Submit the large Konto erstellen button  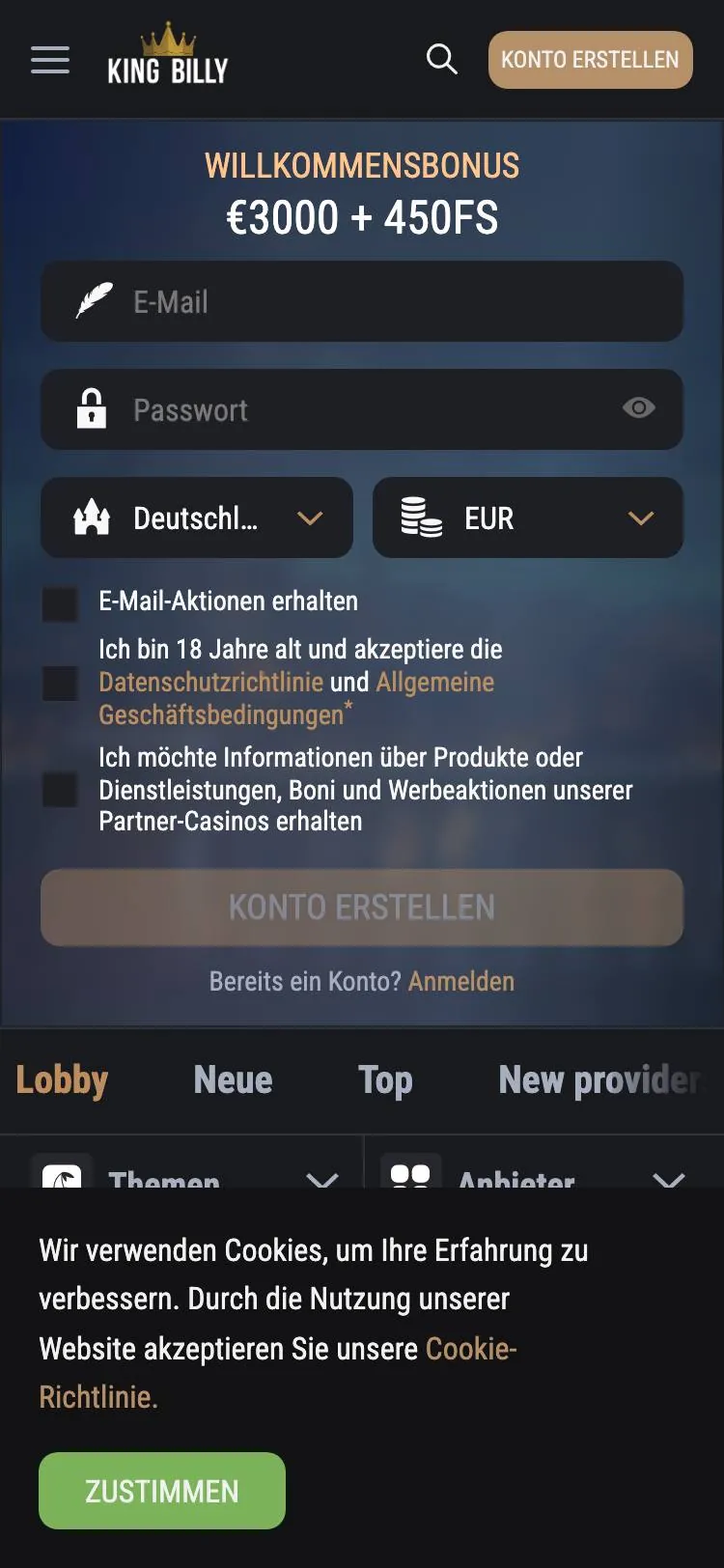click(x=362, y=908)
